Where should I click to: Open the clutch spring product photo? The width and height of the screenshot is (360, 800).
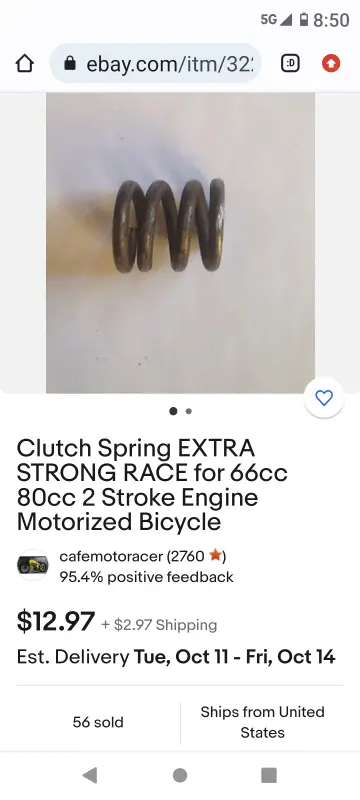180,243
